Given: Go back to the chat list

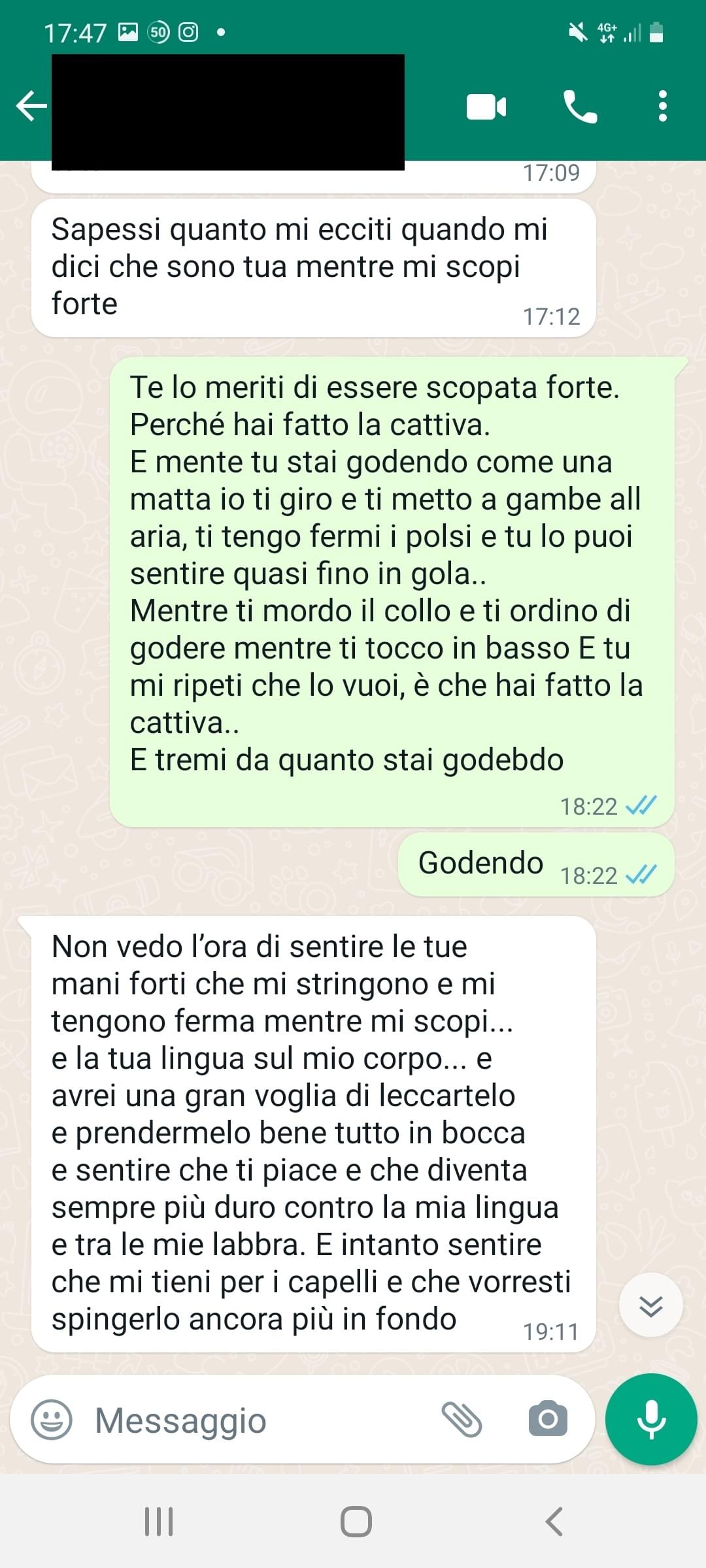Looking at the screenshot, I should click(31, 106).
